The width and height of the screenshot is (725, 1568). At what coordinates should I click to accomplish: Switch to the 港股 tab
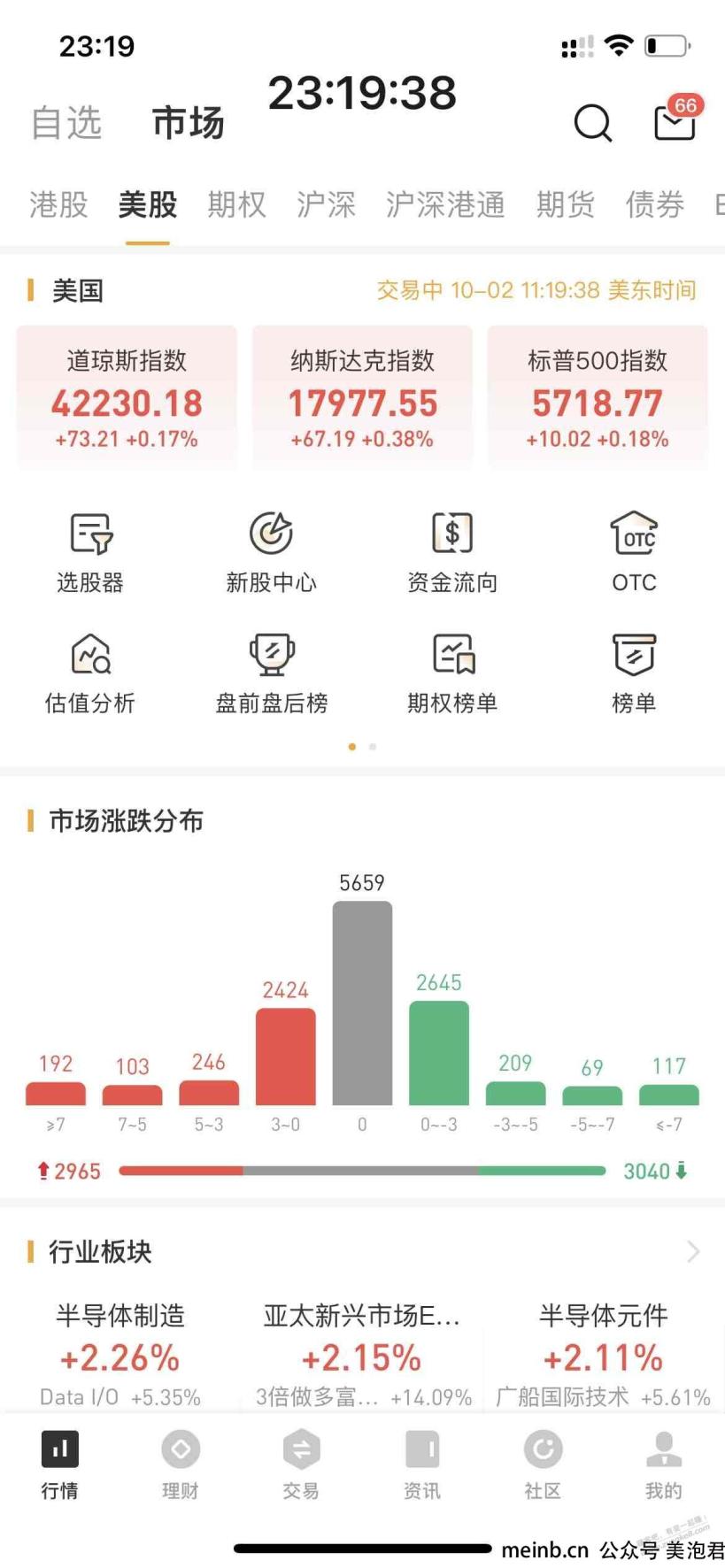pyautogui.click(x=58, y=204)
